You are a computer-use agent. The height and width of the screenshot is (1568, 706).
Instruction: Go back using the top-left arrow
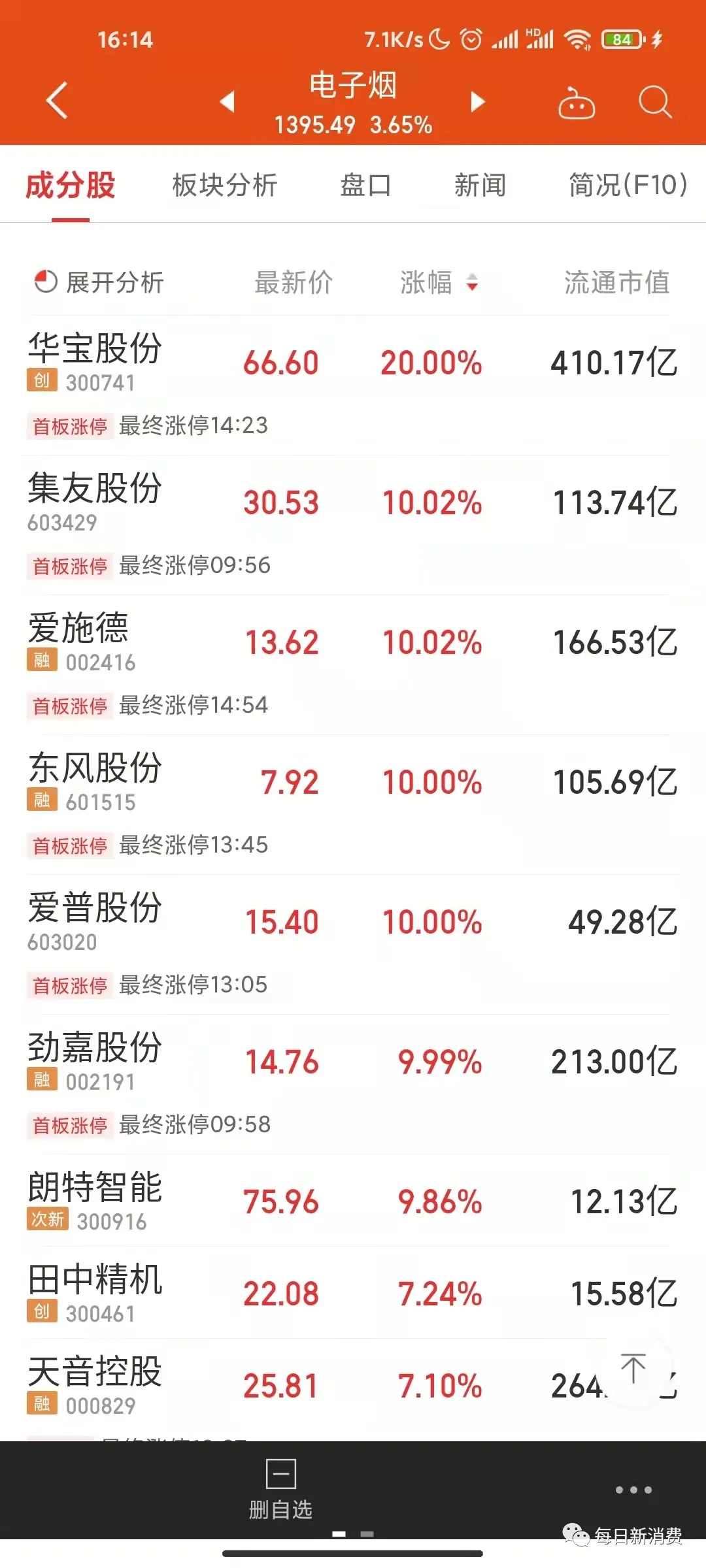click(x=57, y=101)
